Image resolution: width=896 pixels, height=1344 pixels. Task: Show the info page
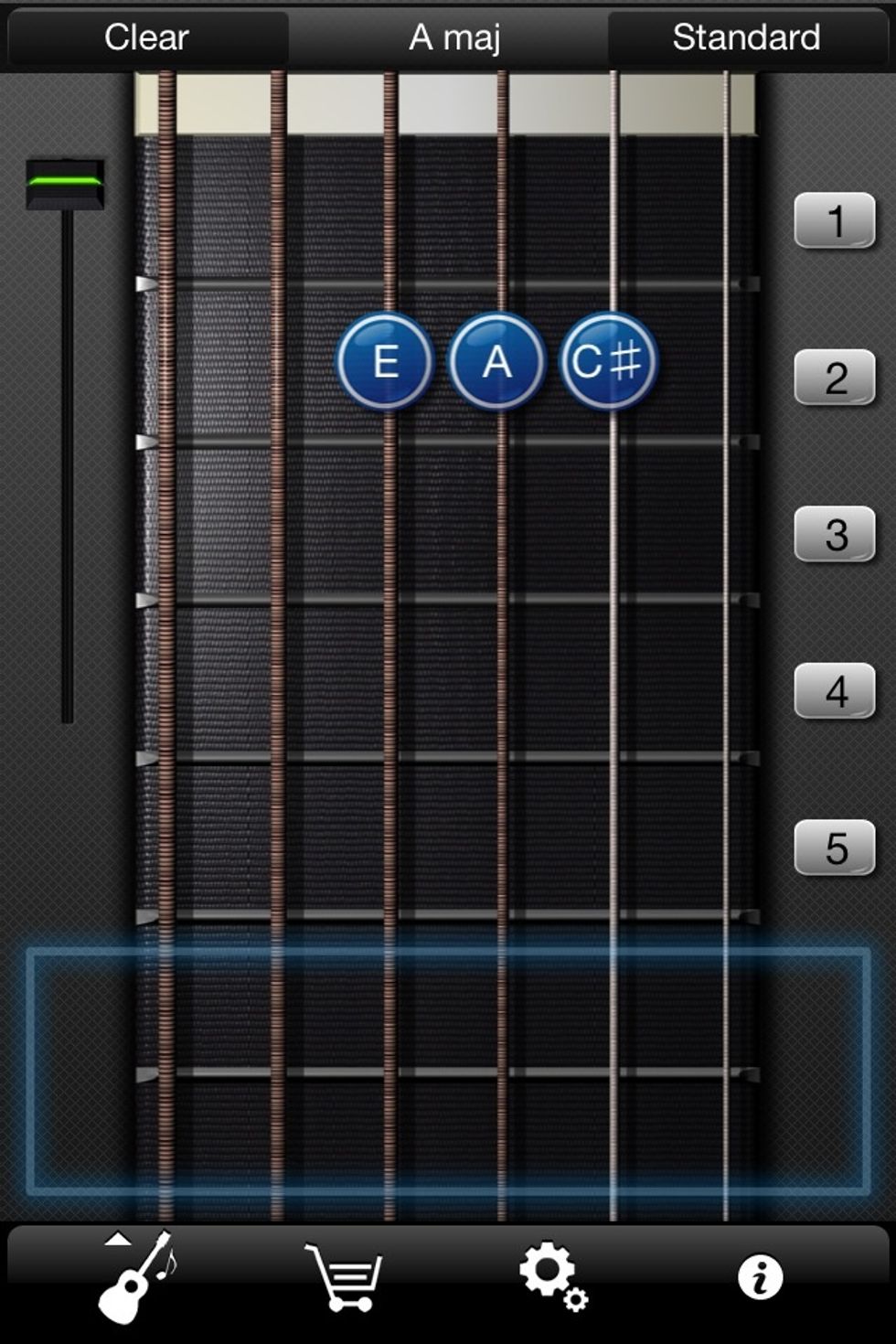click(x=760, y=1276)
